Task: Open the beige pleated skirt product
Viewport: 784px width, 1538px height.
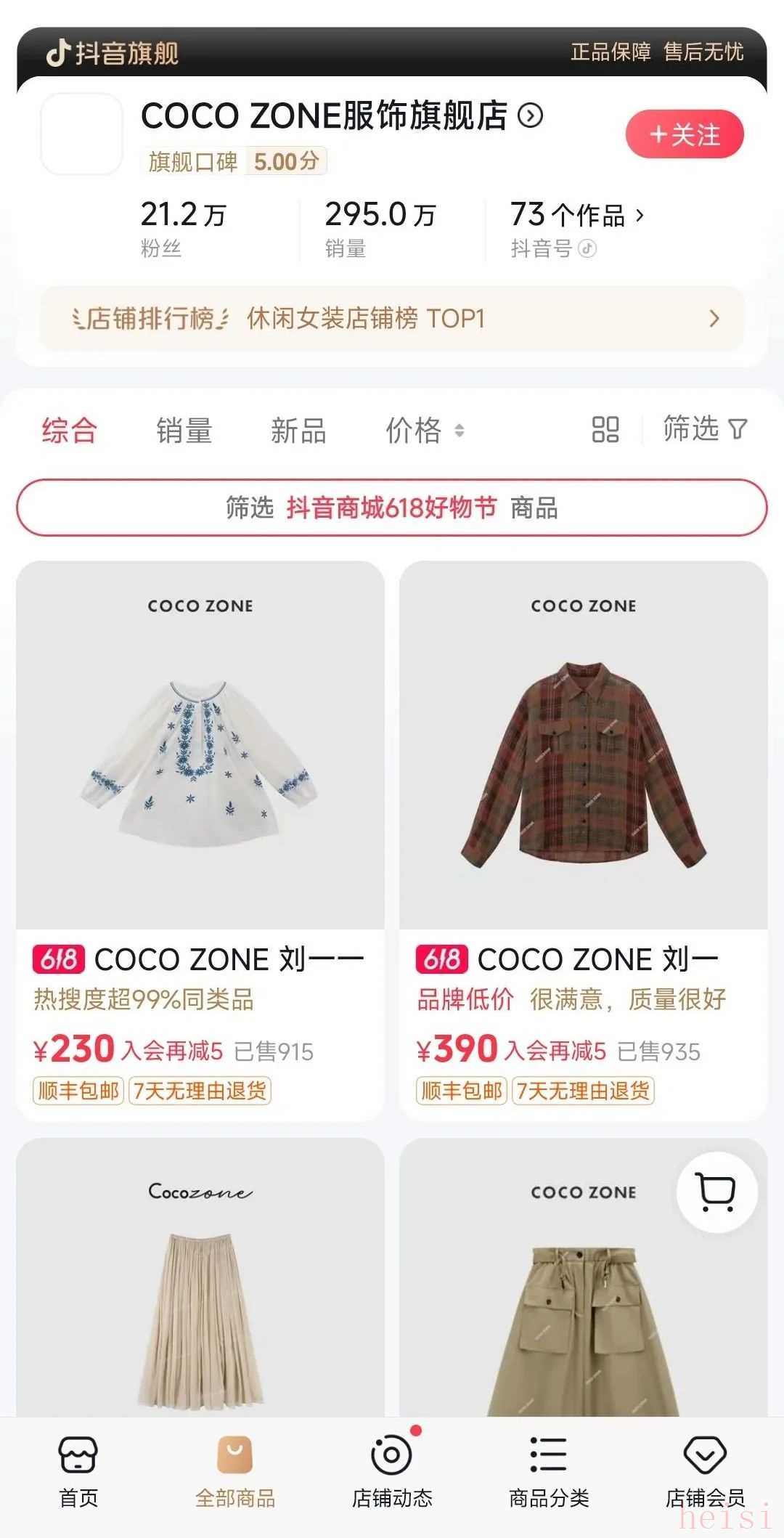Action: pyautogui.click(x=200, y=1277)
